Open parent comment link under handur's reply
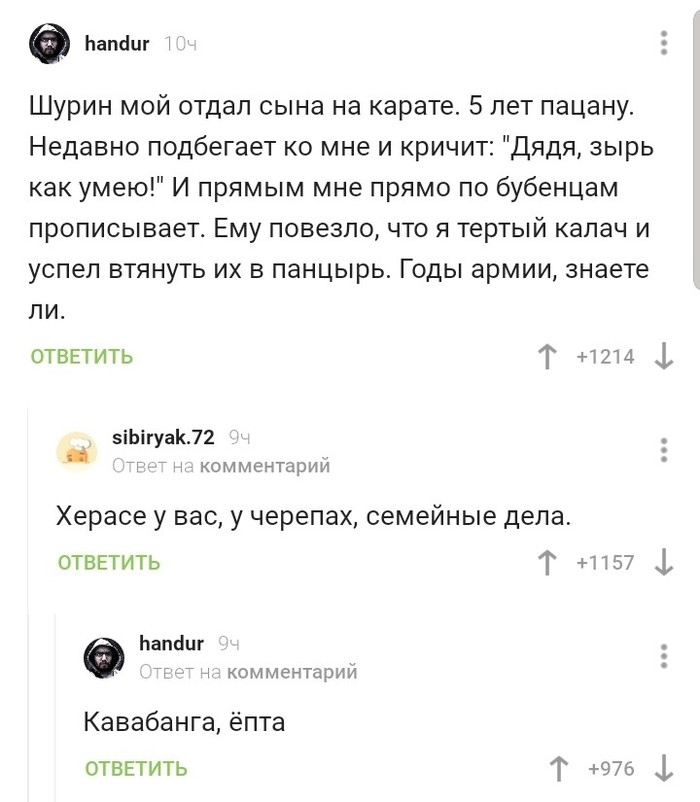This screenshot has height=802, width=700. click(292, 671)
